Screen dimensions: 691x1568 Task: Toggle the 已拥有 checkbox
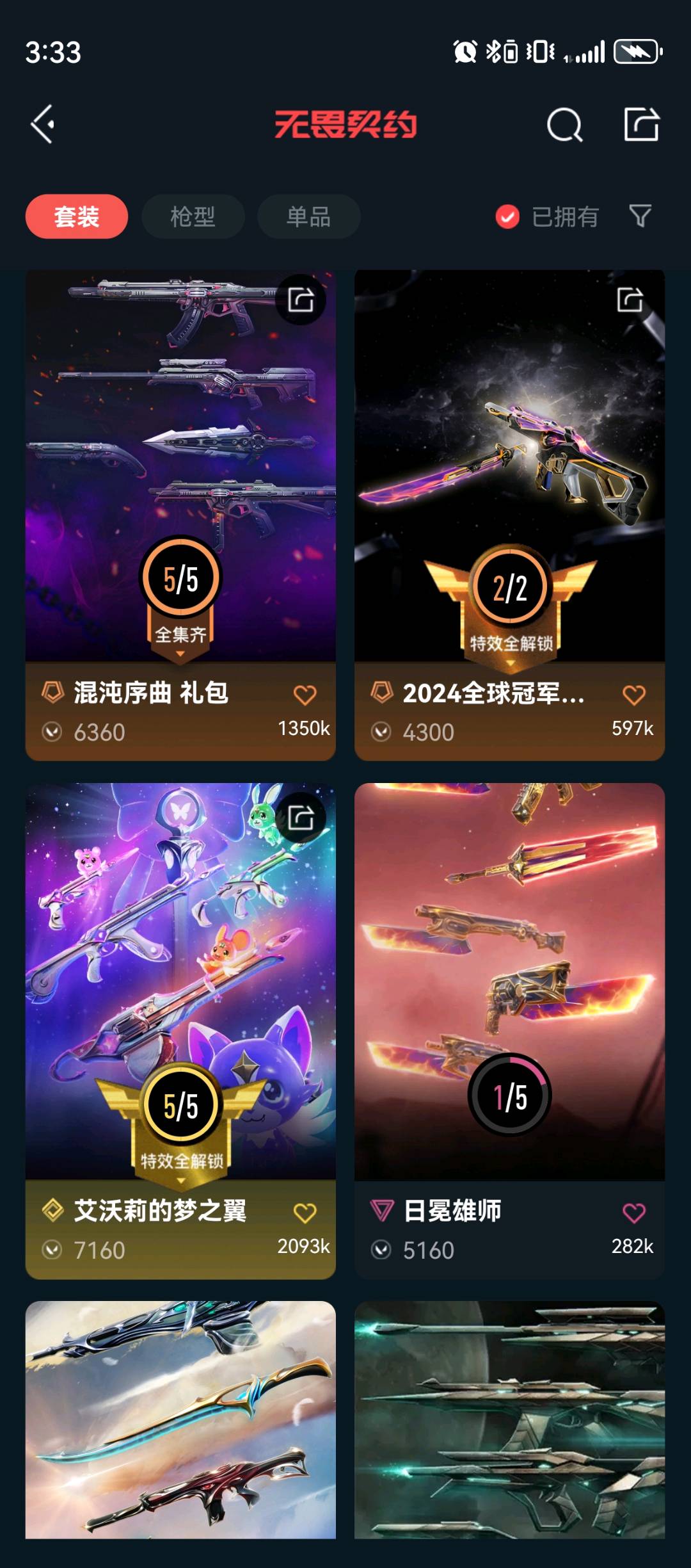pos(508,216)
